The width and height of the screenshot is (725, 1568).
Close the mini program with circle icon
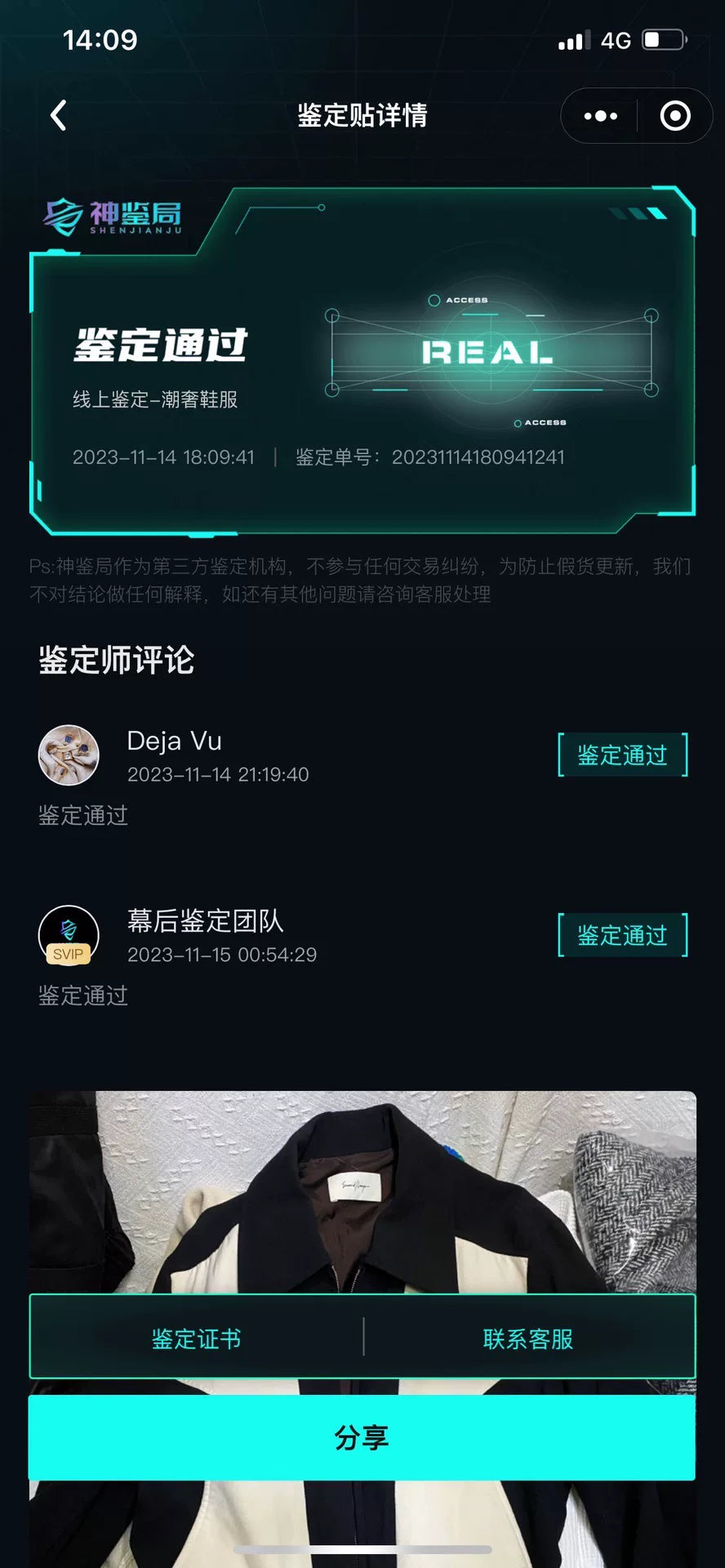coord(674,116)
